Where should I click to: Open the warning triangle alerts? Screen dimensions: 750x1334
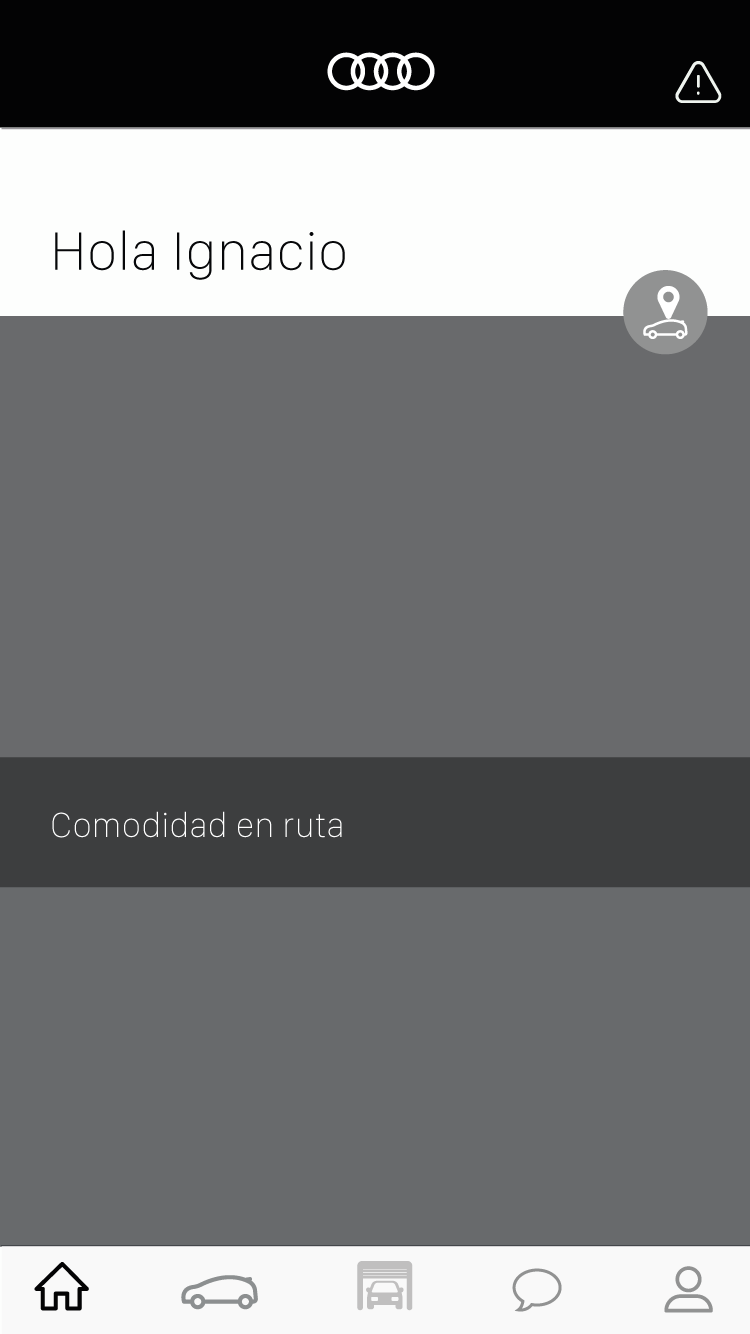tap(698, 82)
